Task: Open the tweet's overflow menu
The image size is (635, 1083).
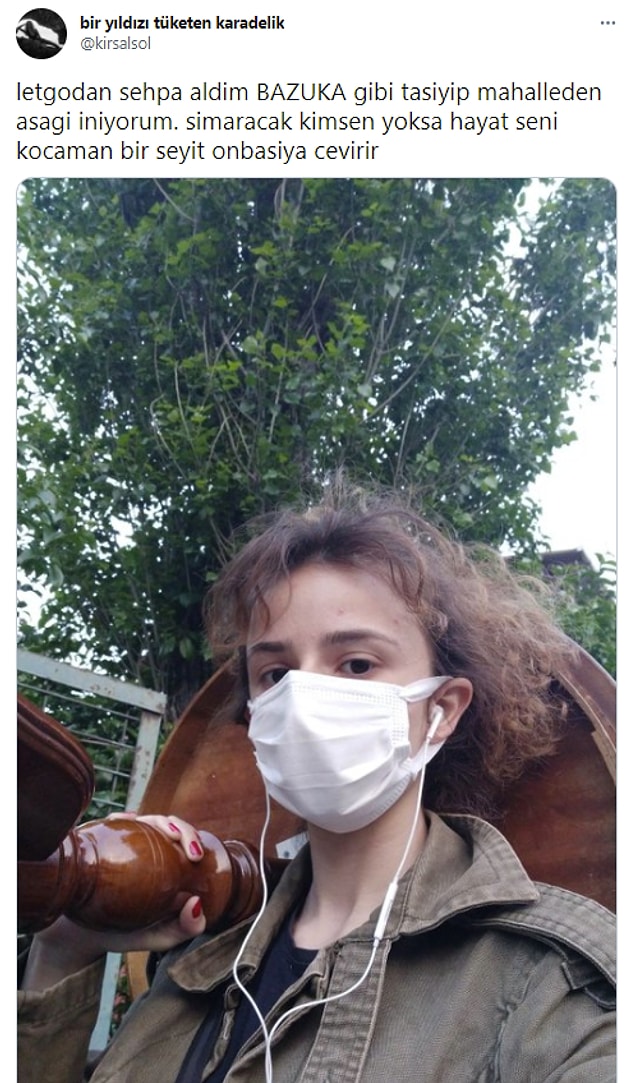Action: (x=608, y=22)
